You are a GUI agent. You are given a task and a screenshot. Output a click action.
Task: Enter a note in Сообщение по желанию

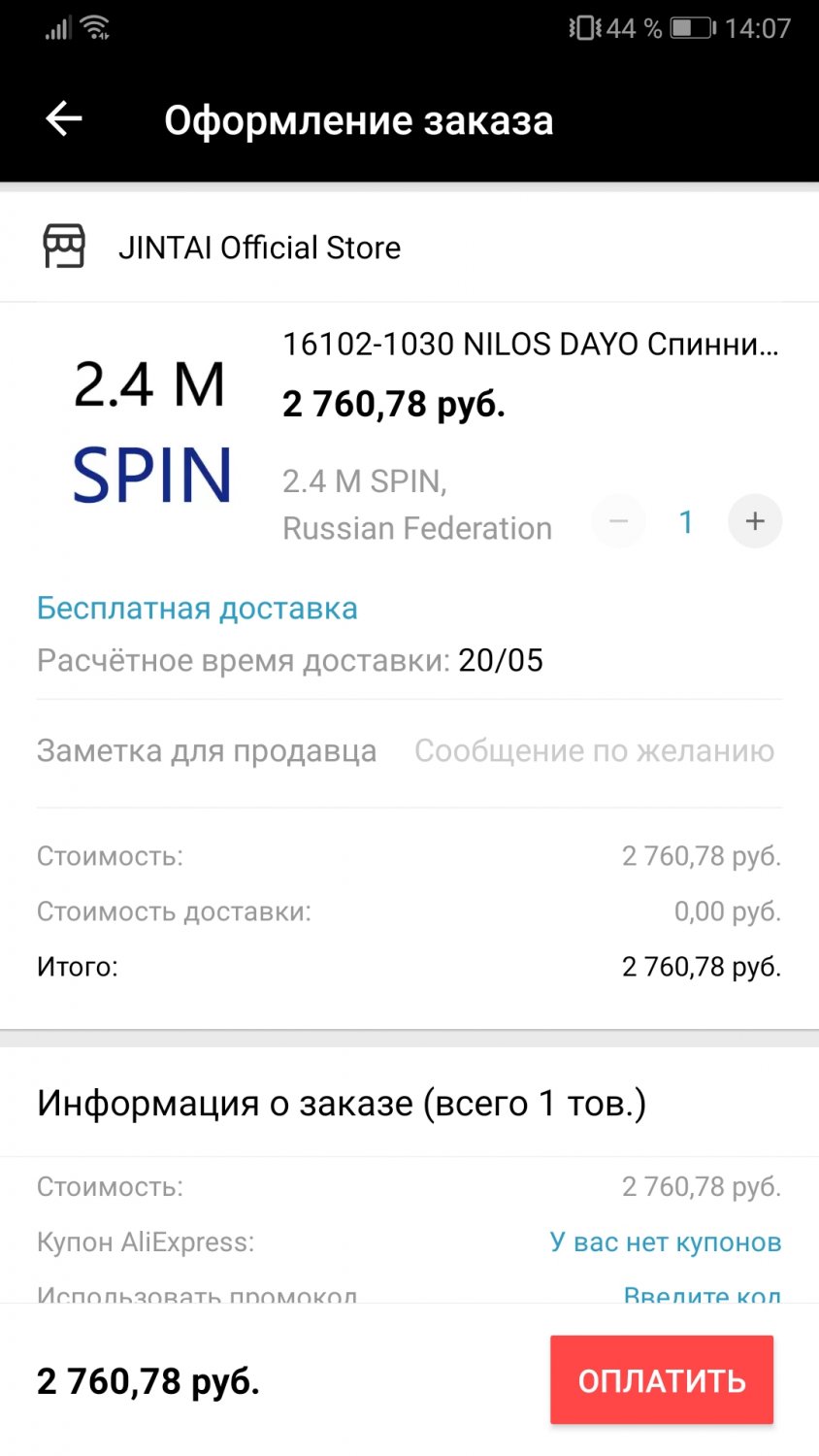pyautogui.click(x=594, y=751)
